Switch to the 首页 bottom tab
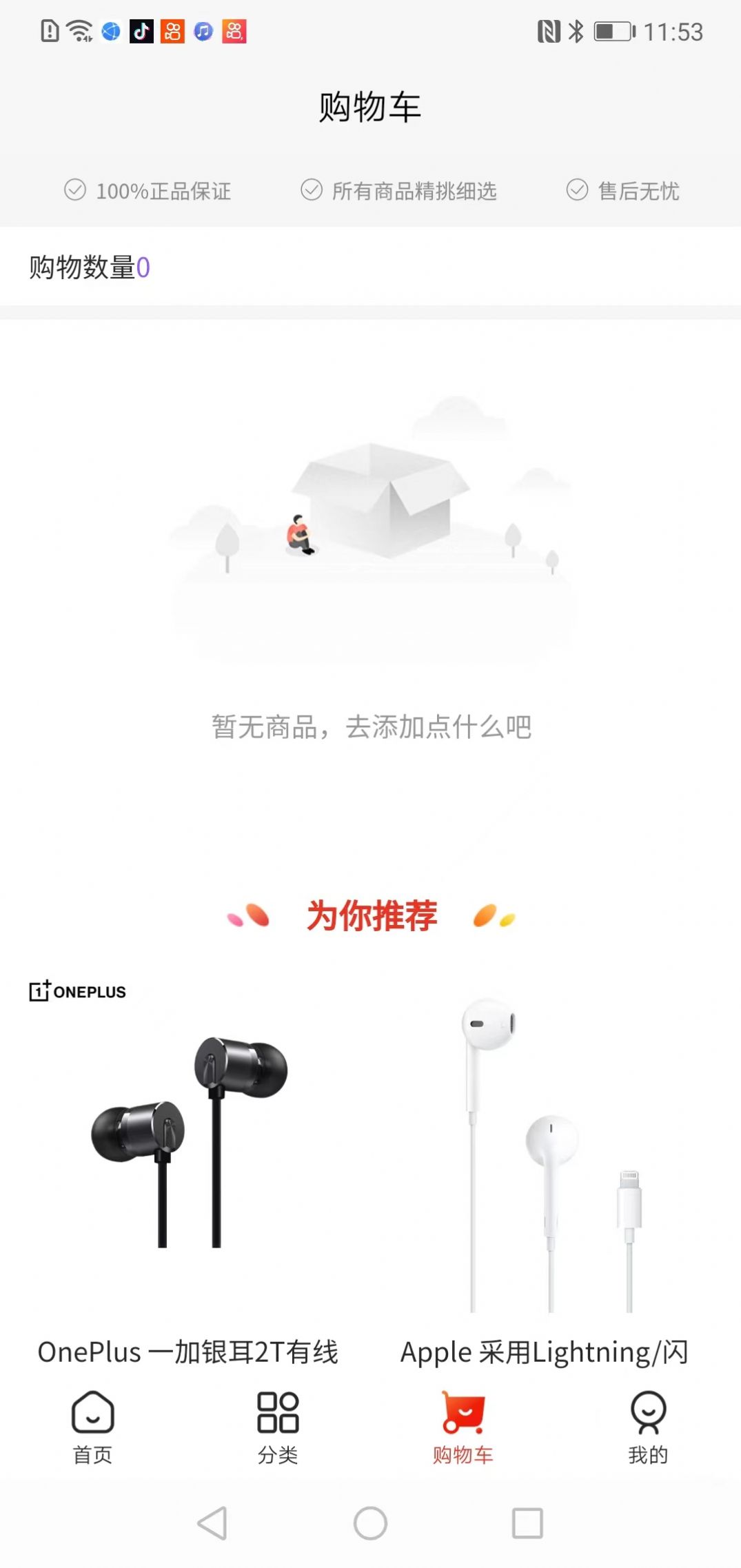 tap(93, 1430)
